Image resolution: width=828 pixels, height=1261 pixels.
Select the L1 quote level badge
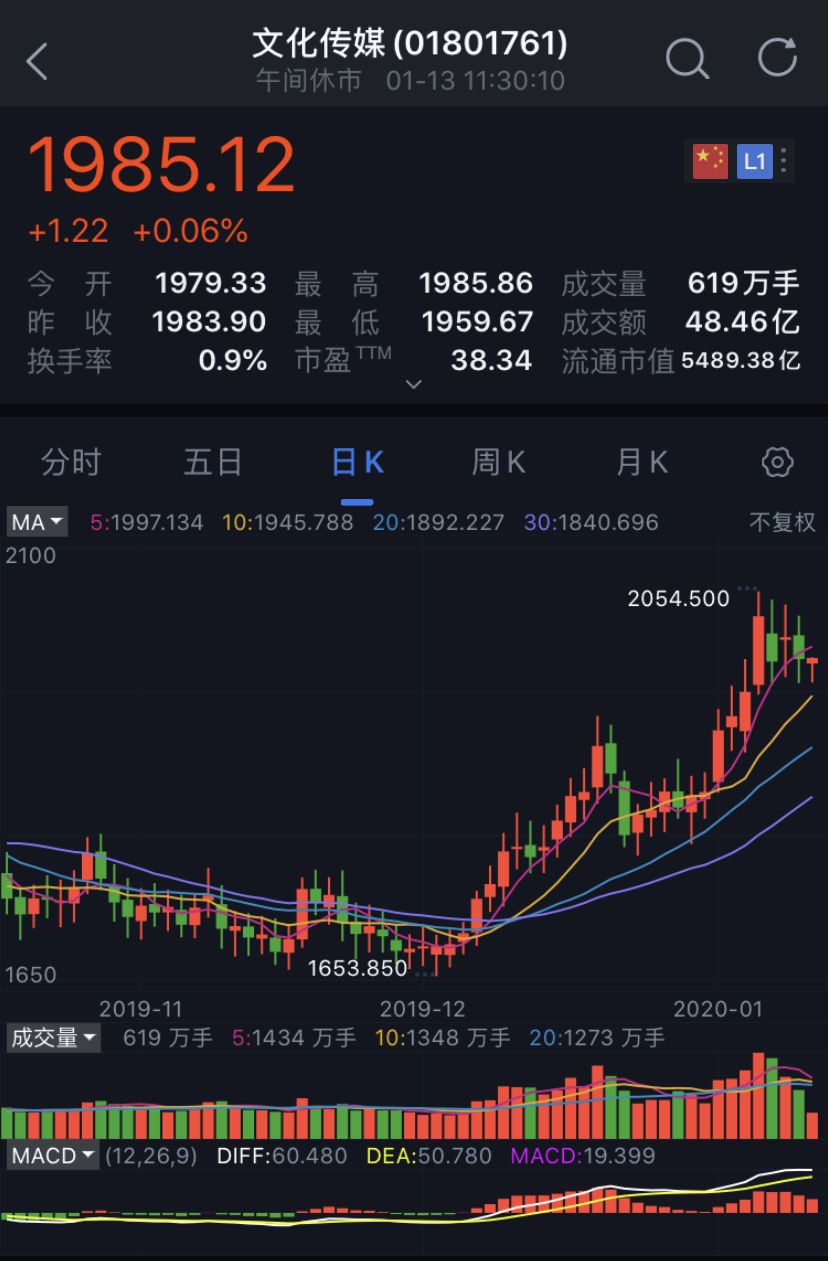tap(755, 160)
